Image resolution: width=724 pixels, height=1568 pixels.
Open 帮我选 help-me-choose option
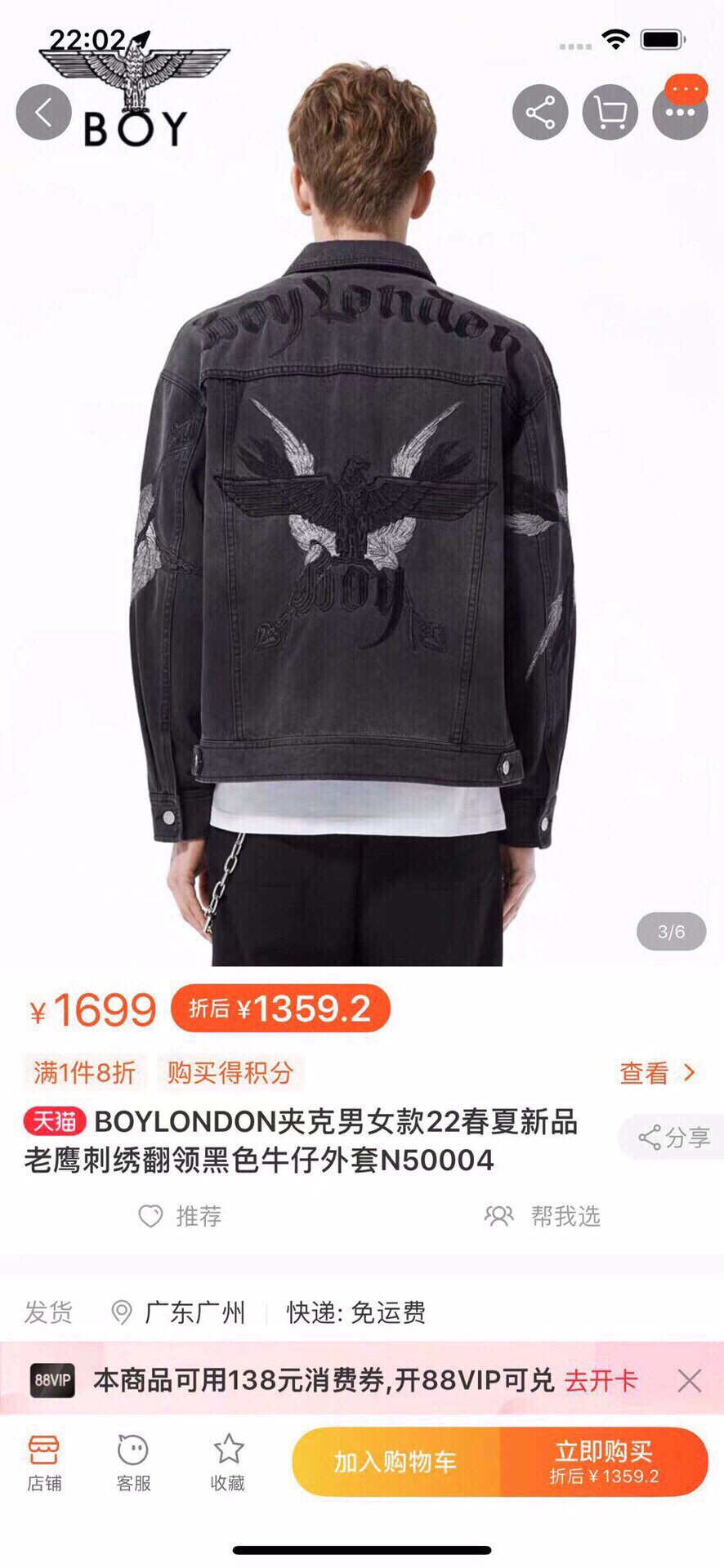pyautogui.click(x=543, y=1216)
